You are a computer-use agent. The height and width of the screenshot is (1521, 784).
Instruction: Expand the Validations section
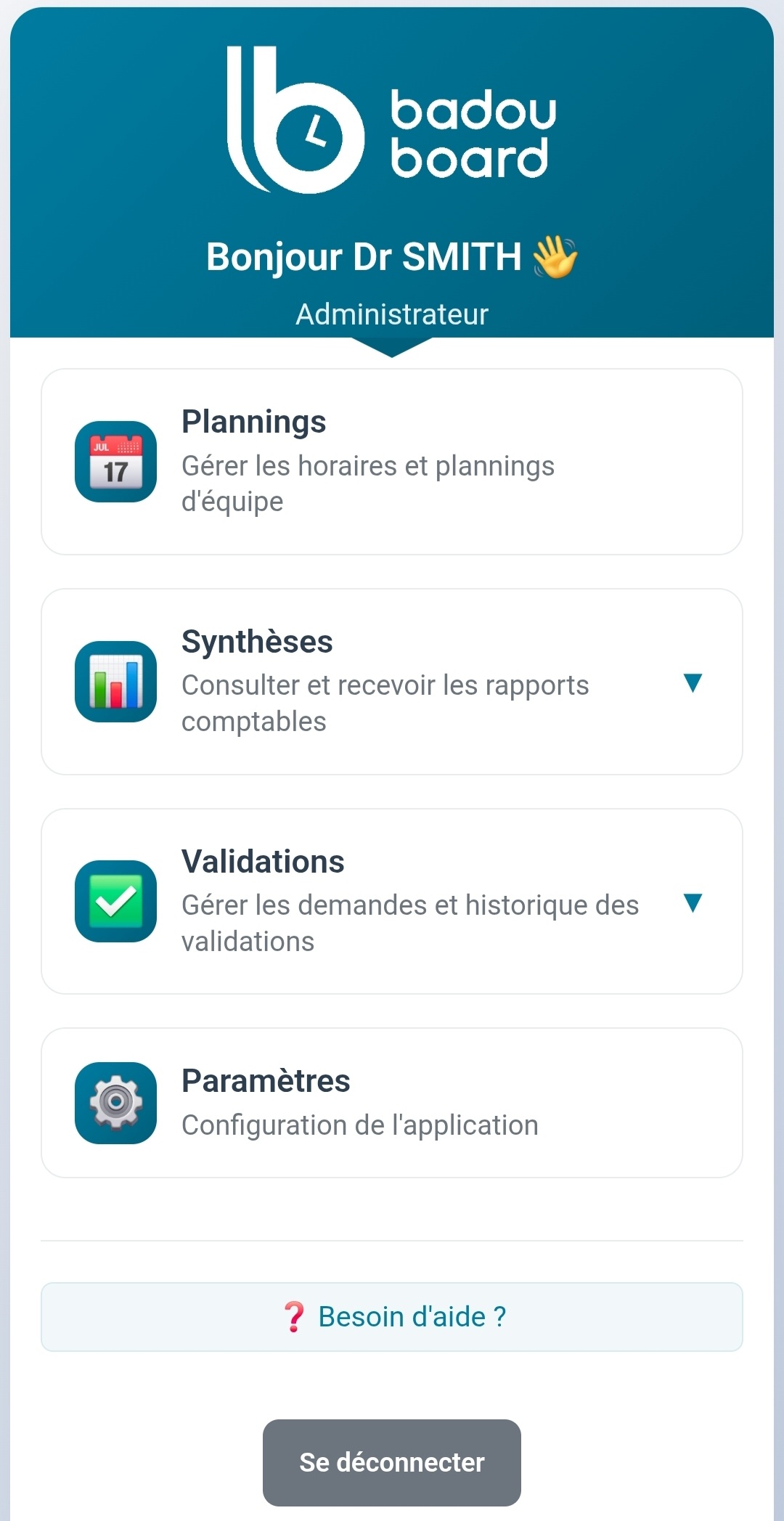pyautogui.click(x=694, y=903)
